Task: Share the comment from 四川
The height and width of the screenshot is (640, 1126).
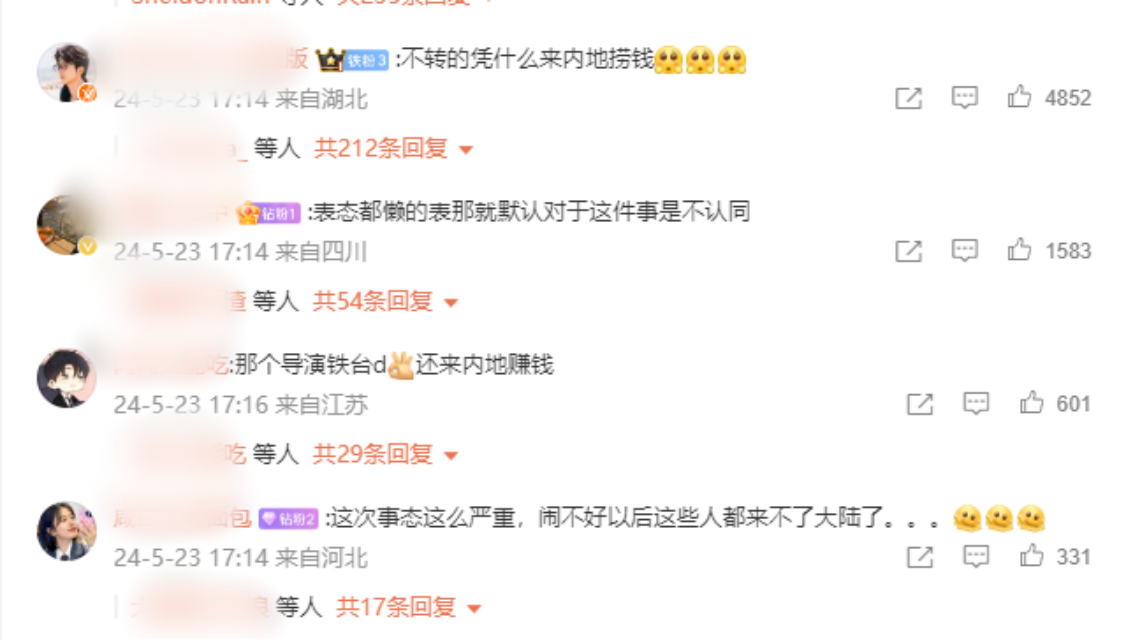Action: coord(908,250)
